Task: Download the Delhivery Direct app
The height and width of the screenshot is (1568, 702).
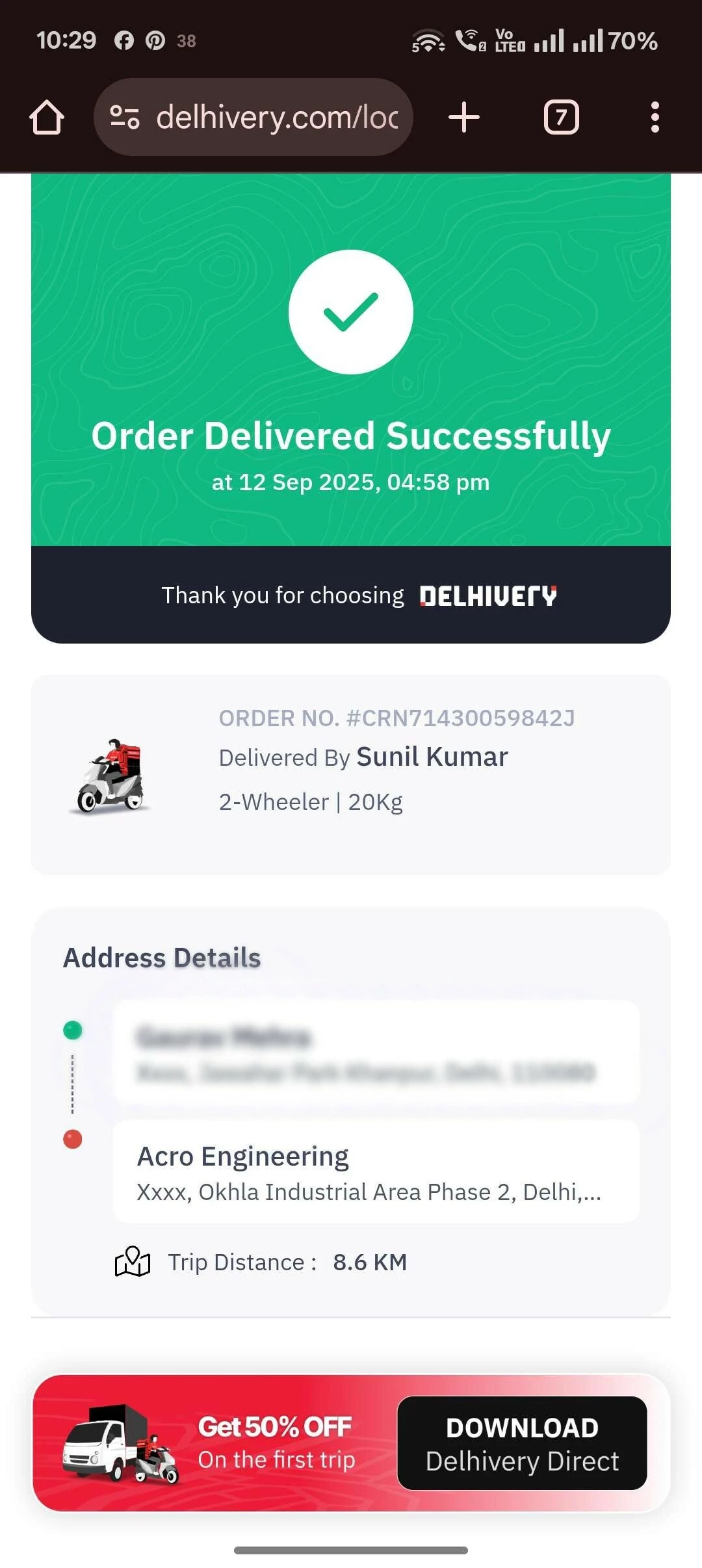Action: click(x=522, y=1443)
